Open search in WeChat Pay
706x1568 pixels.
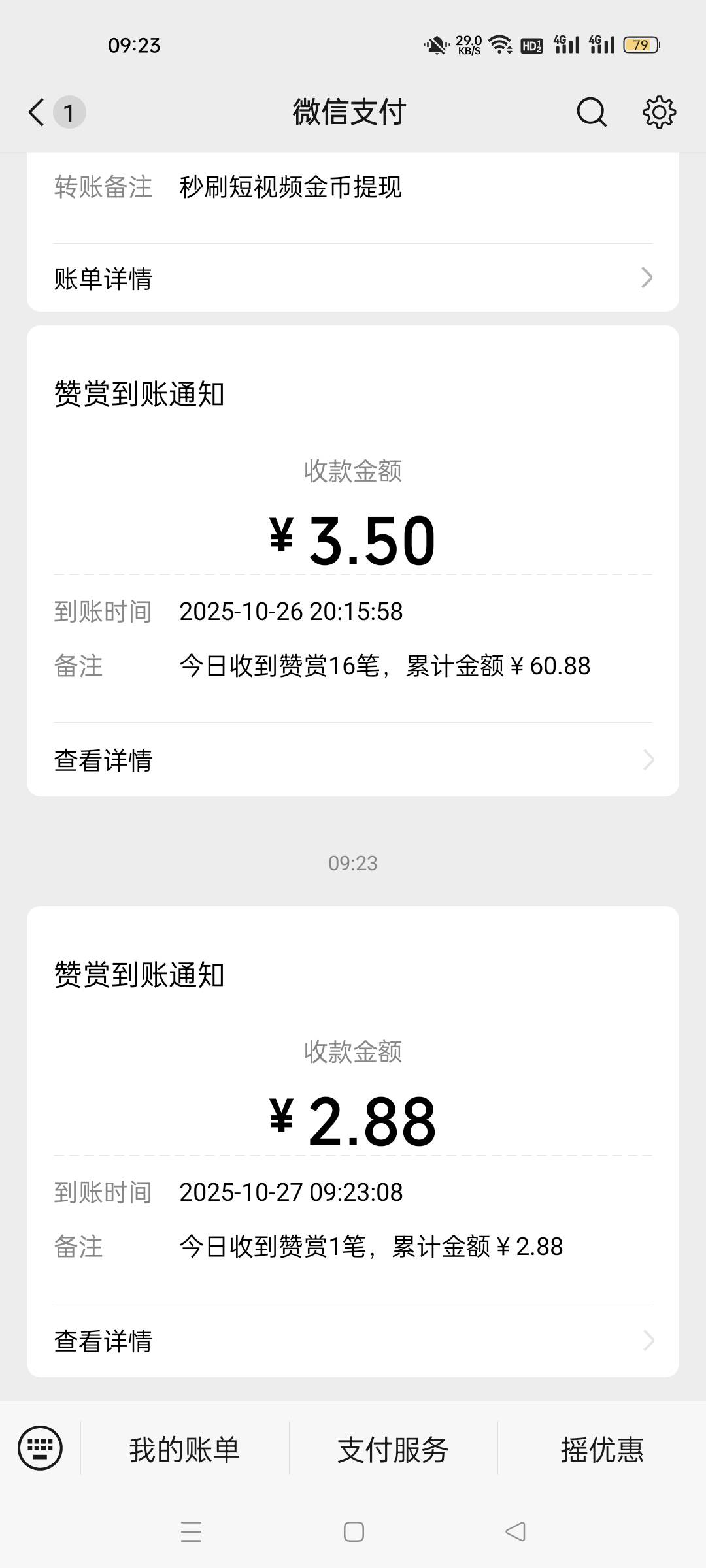(592, 112)
